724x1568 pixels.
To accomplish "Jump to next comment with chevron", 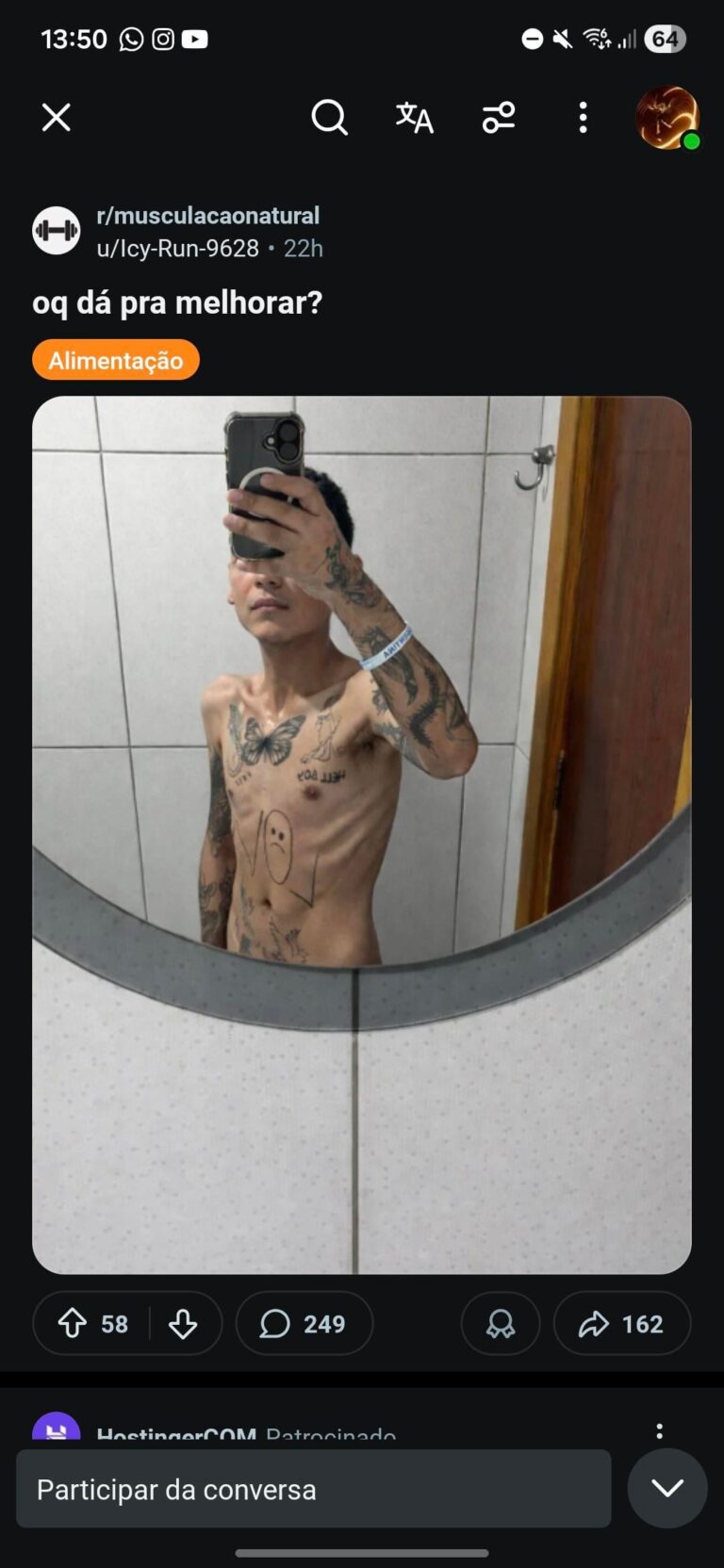I will click(667, 1488).
